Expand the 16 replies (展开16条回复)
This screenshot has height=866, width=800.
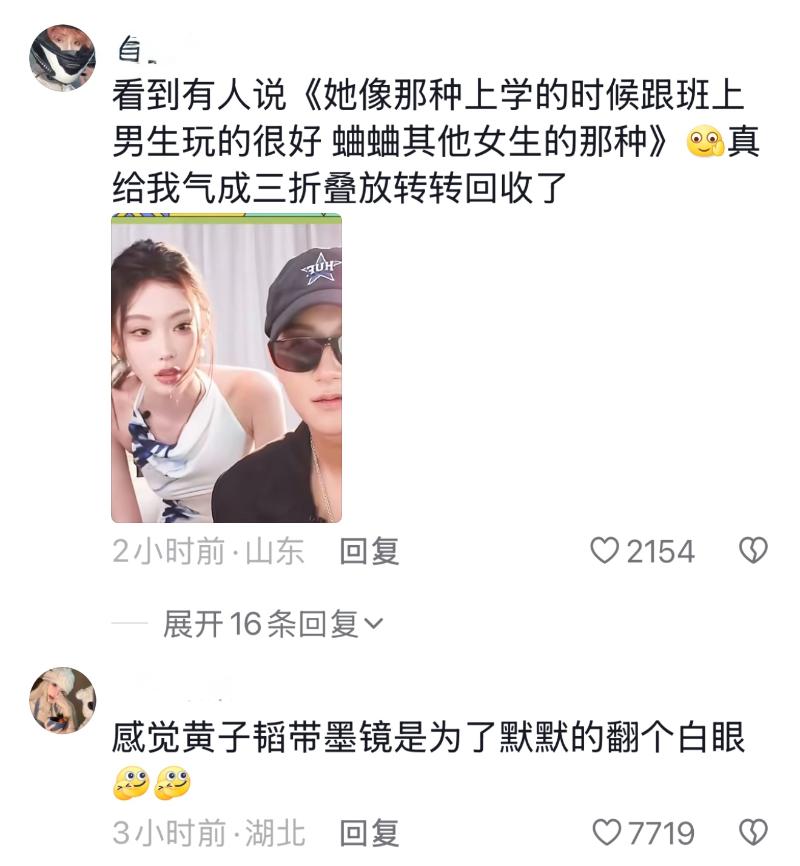pos(272,625)
